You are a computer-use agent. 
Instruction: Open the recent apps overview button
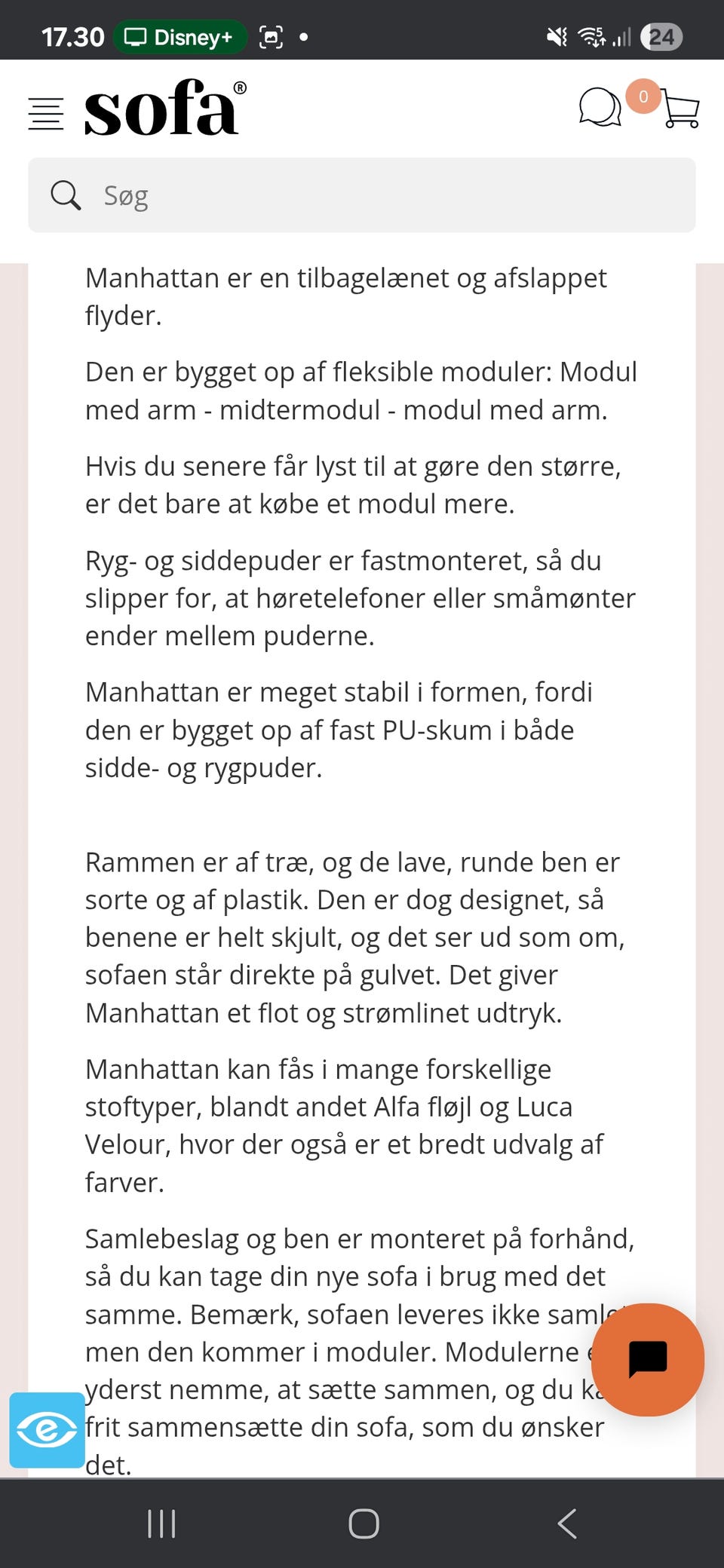pyautogui.click(x=161, y=1522)
